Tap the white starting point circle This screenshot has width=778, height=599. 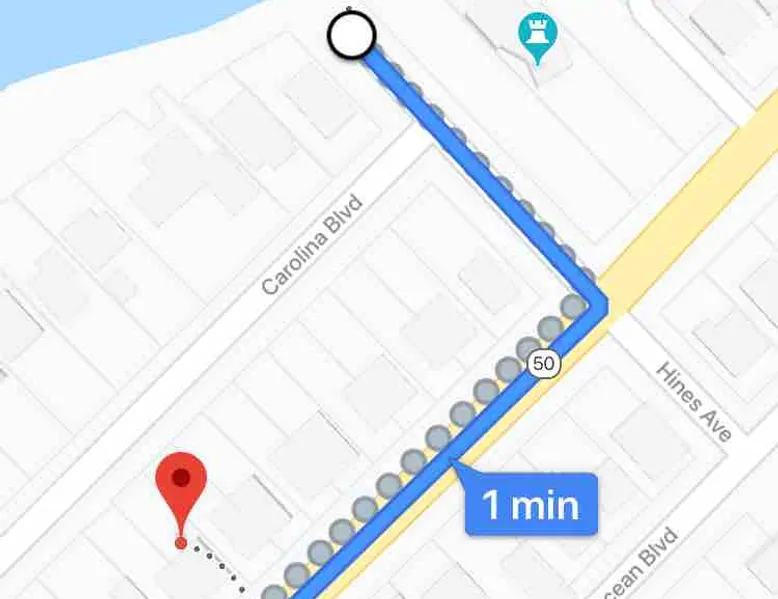pos(351,36)
